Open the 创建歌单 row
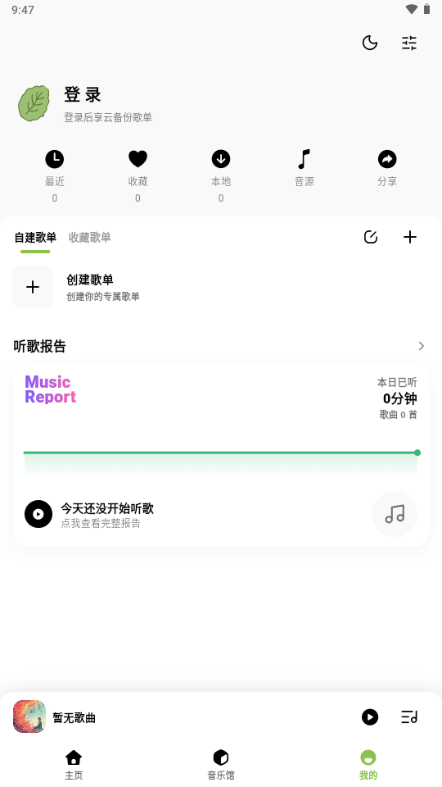 click(x=221, y=287)
